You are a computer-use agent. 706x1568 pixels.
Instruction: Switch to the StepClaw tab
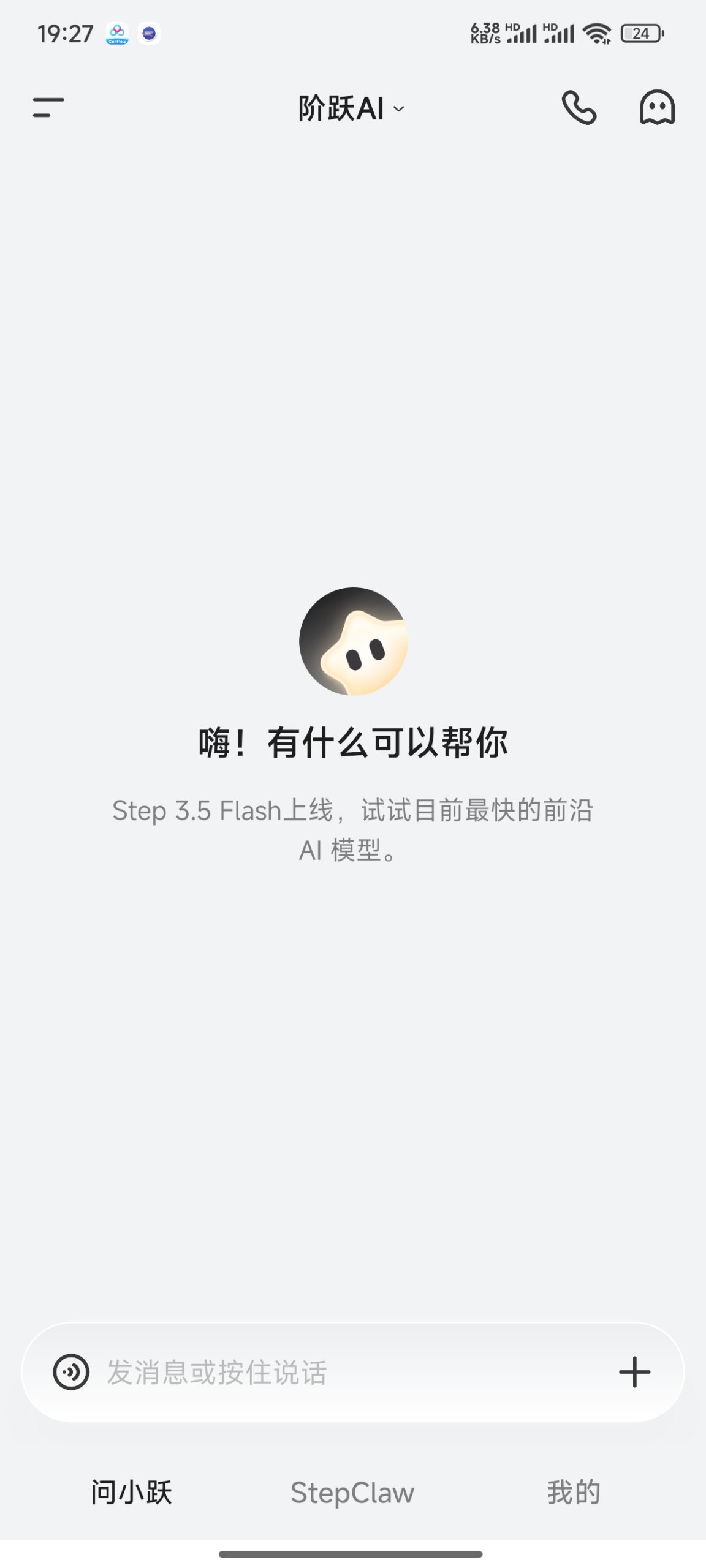(352, 1493)
